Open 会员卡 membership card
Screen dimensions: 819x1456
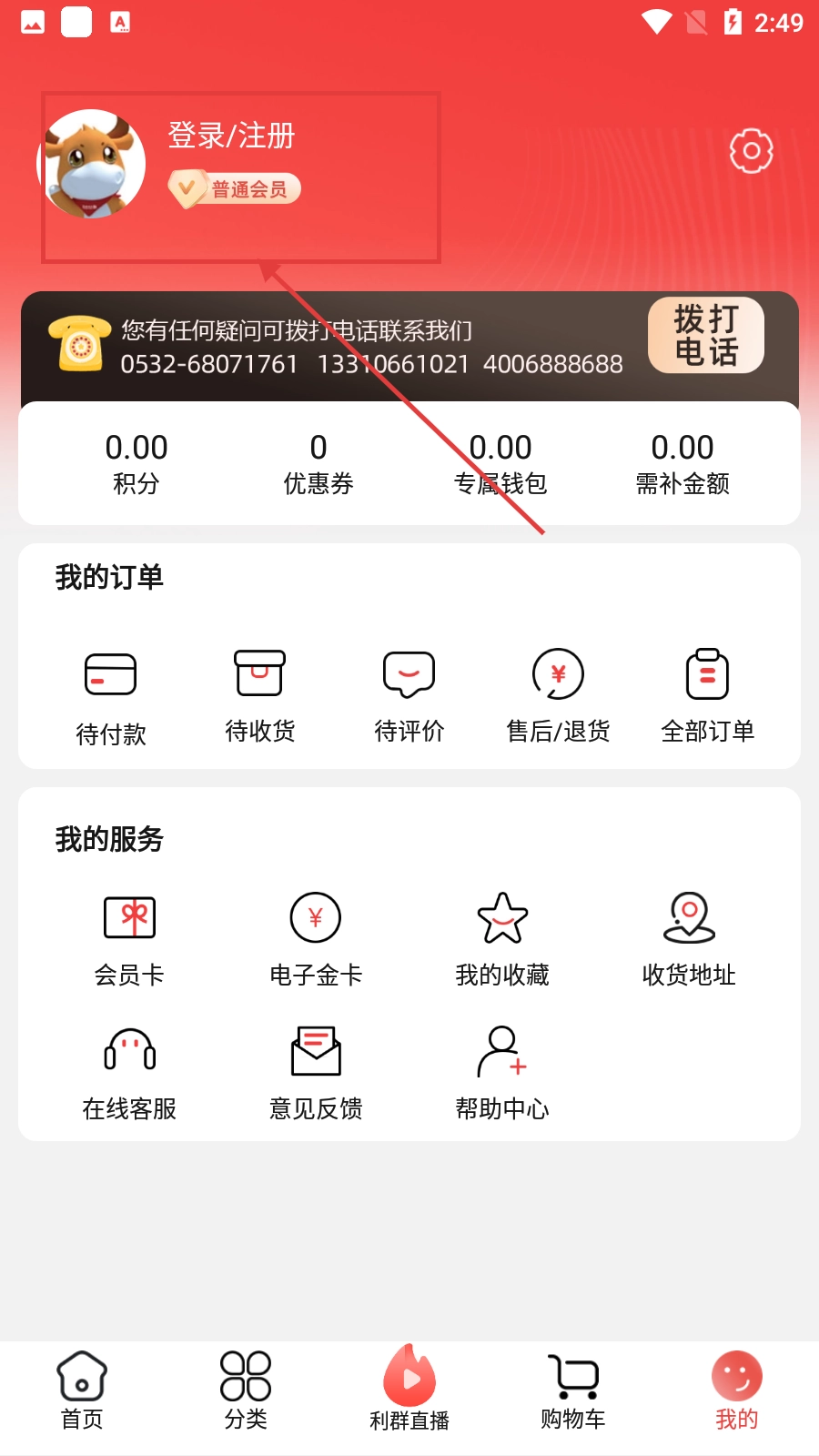click(x=129, y=939)
